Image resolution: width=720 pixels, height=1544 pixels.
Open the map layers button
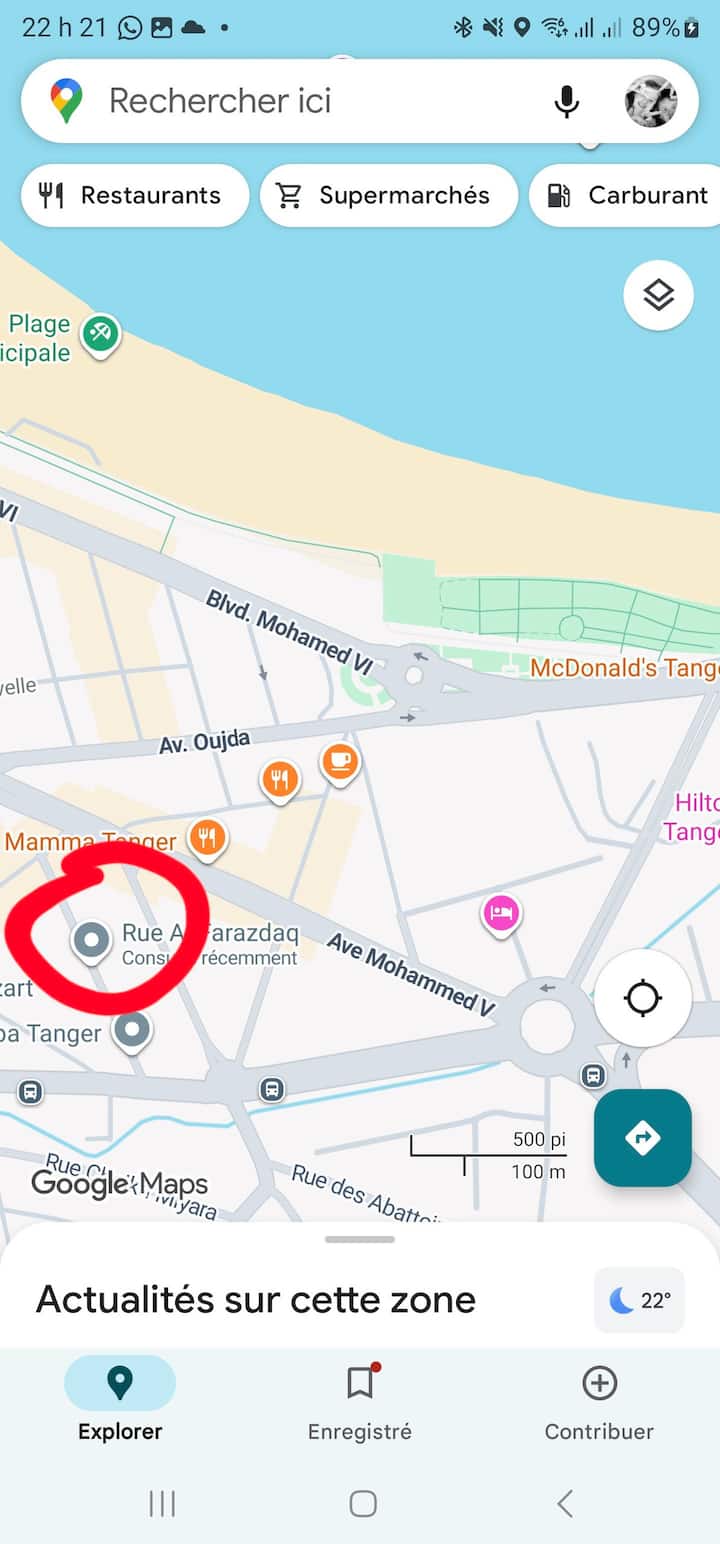click(658, 295)
